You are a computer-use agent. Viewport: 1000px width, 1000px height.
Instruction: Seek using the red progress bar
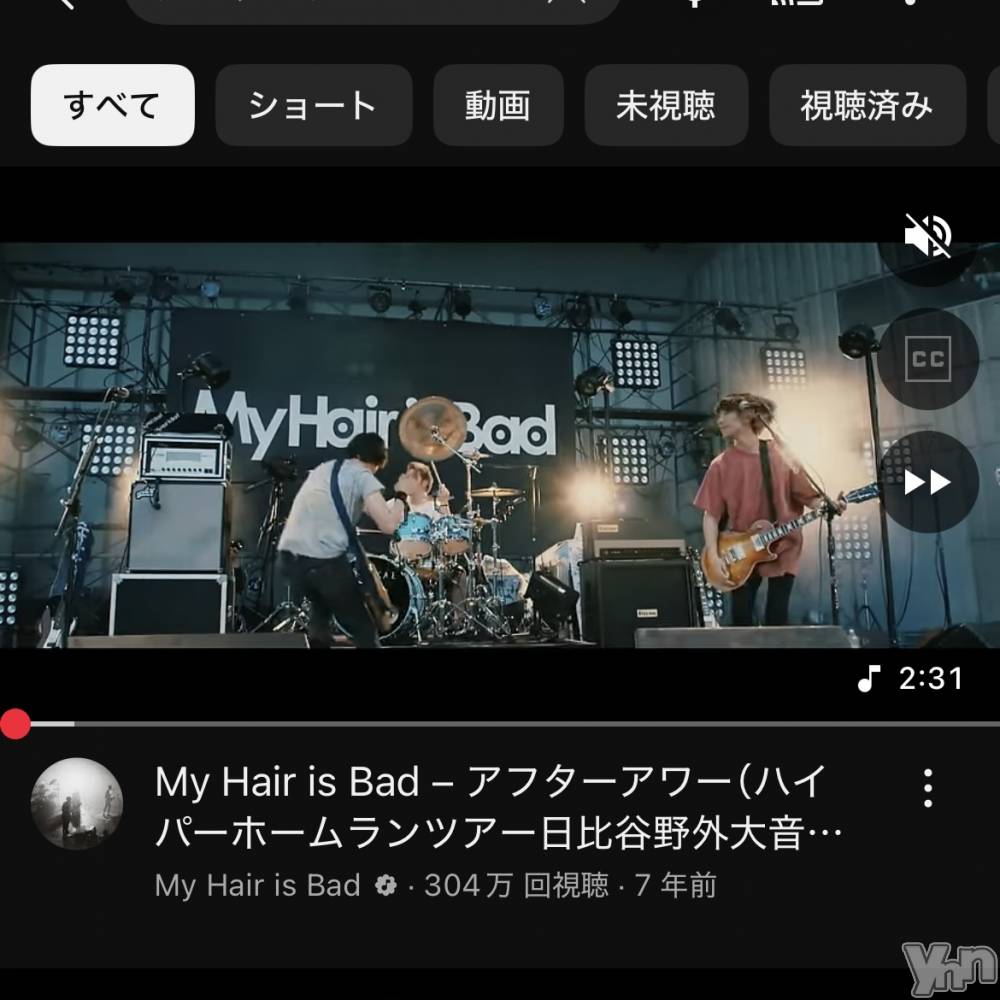[x=15, y=723]
